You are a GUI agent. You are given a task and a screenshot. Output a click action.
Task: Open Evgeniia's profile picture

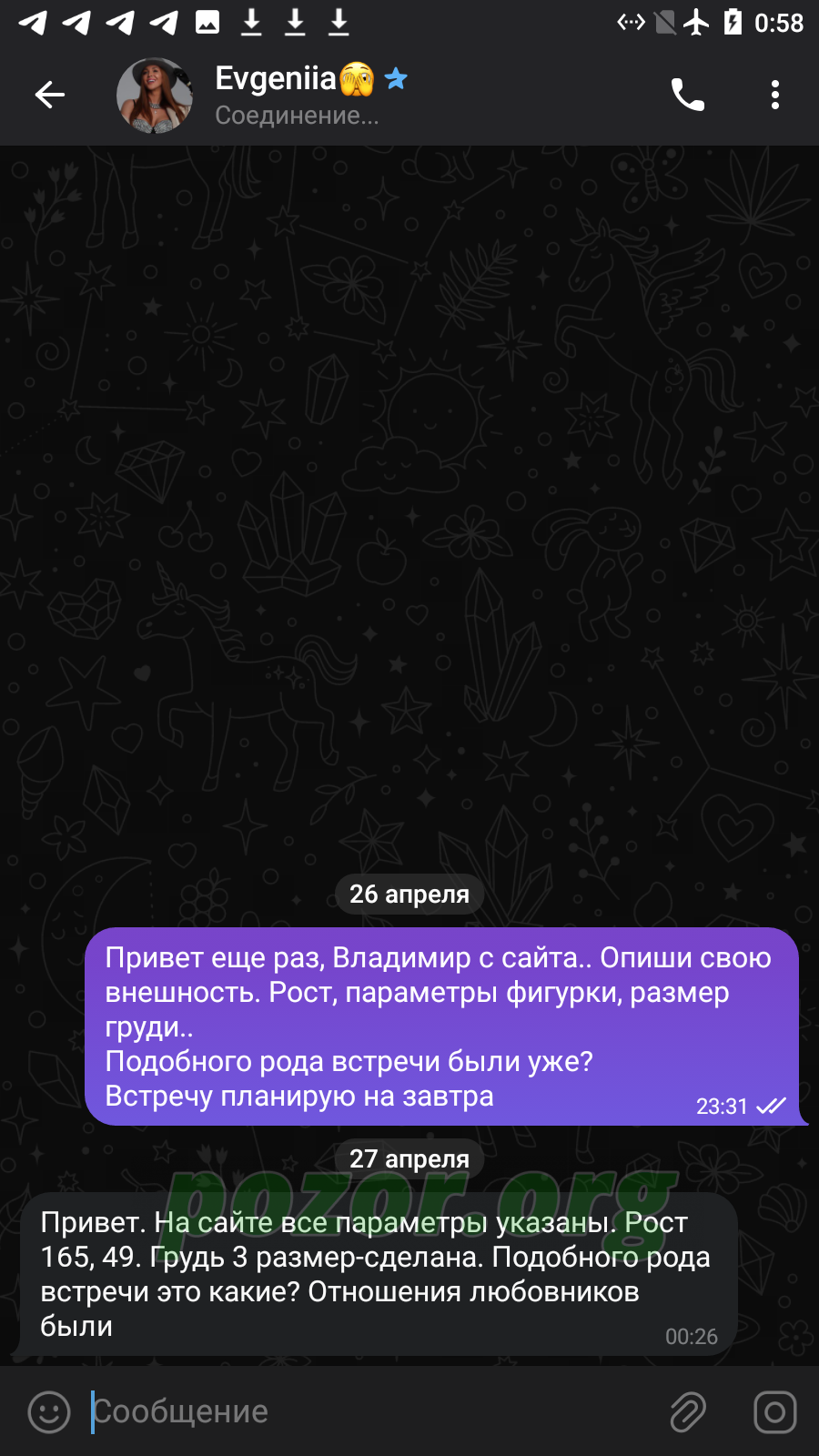155,96
